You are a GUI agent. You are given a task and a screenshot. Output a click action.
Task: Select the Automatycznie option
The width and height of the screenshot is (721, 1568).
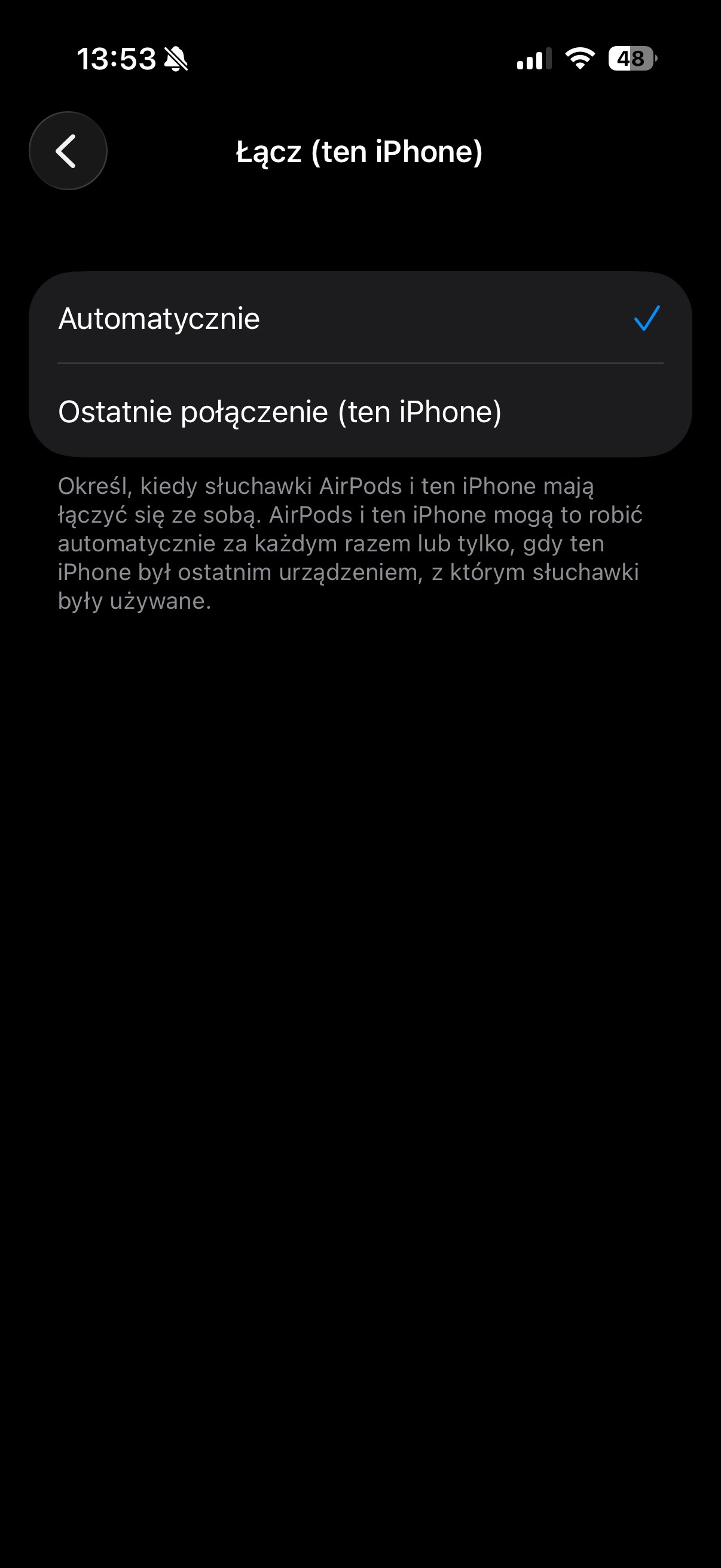click(359, 318)
